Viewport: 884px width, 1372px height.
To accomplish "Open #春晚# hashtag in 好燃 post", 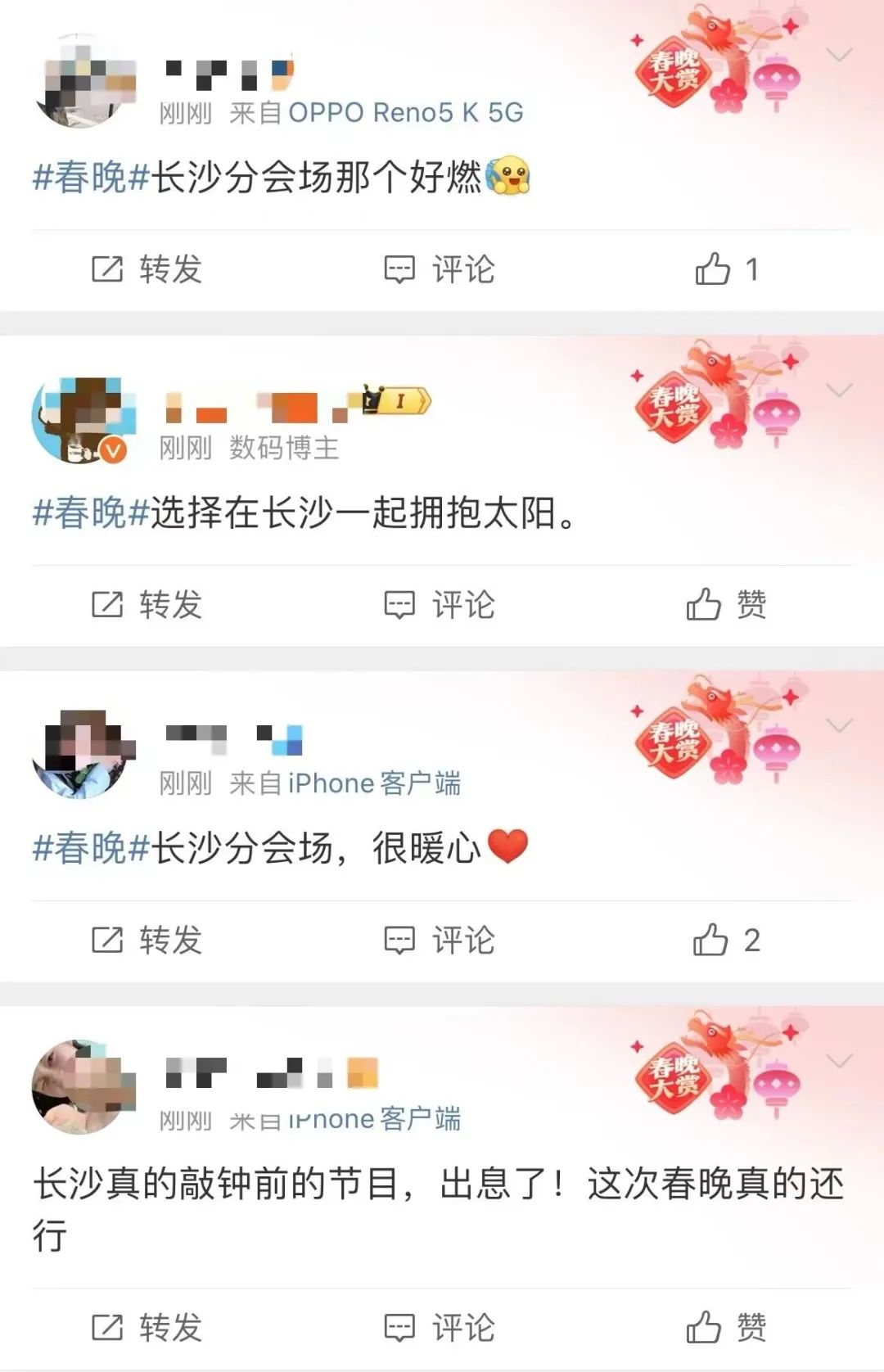I will tap(90, 177).
